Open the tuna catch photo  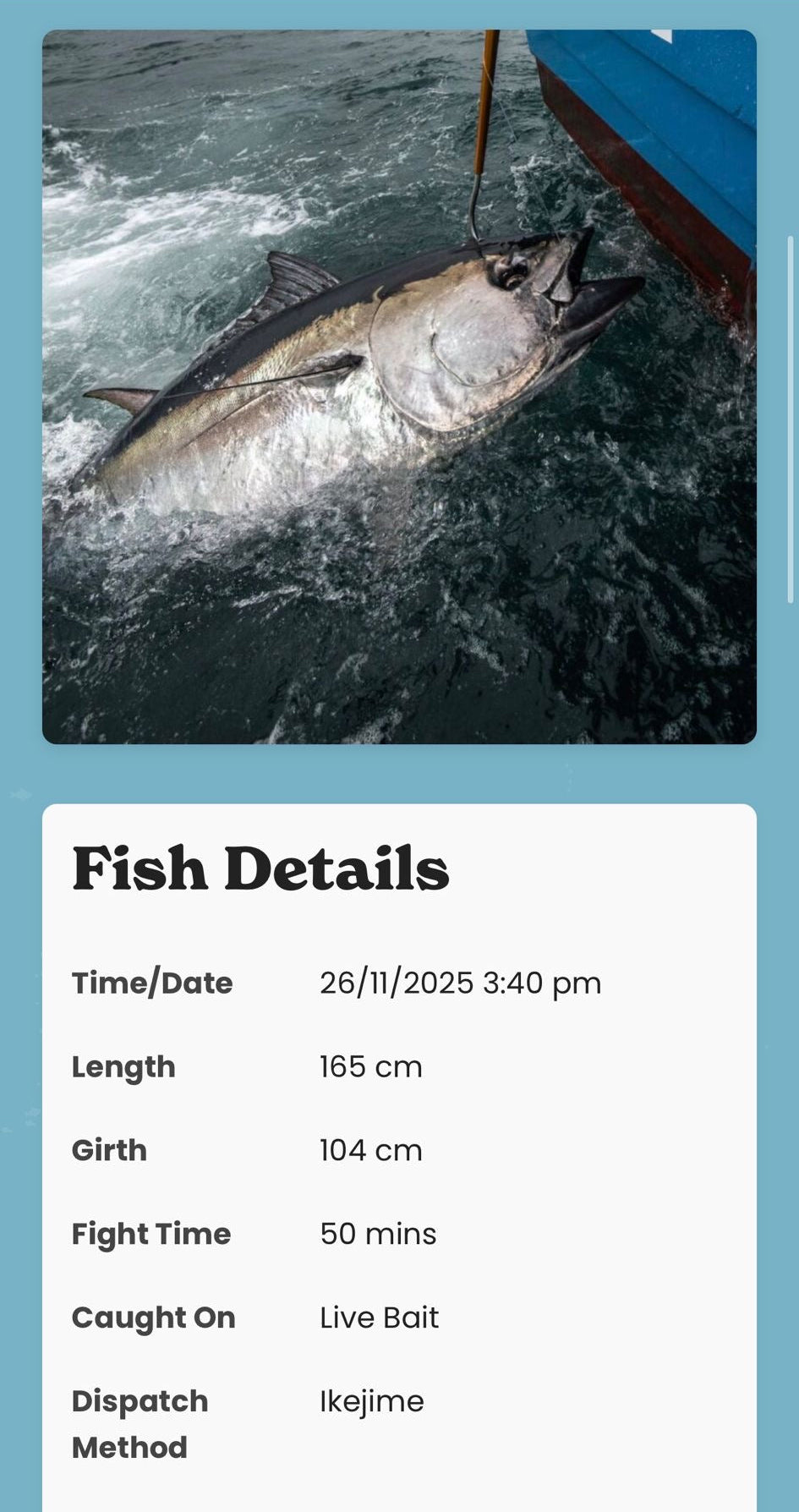pos(399,386)
